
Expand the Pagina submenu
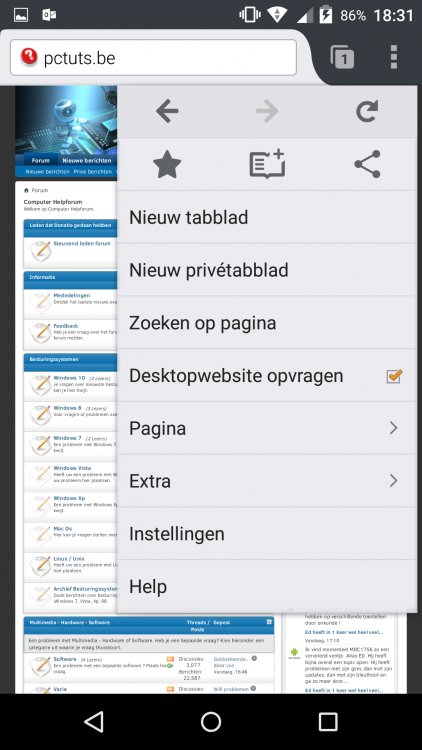[267, 428]
